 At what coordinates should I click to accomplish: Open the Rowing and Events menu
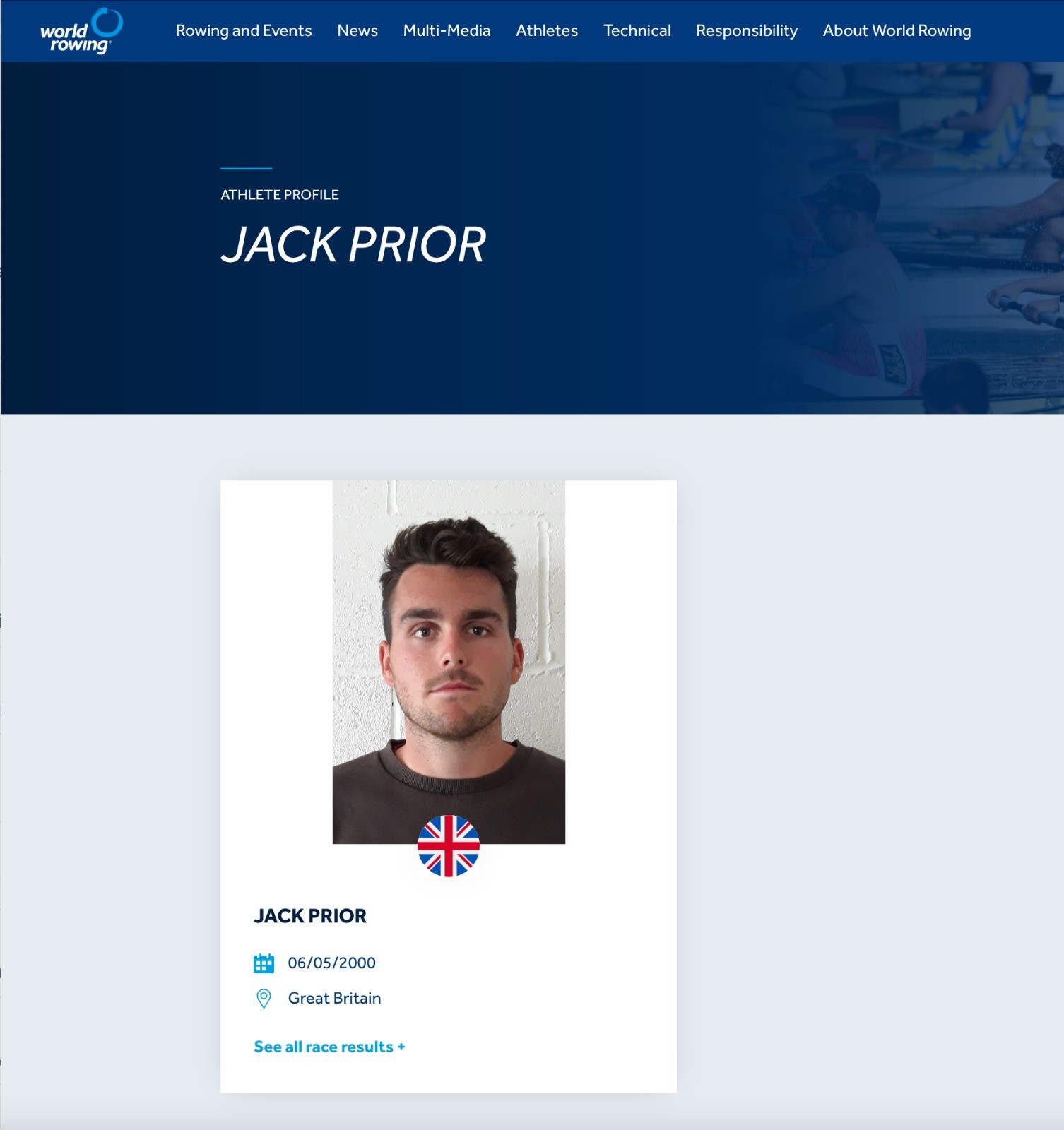coord(243,31)
